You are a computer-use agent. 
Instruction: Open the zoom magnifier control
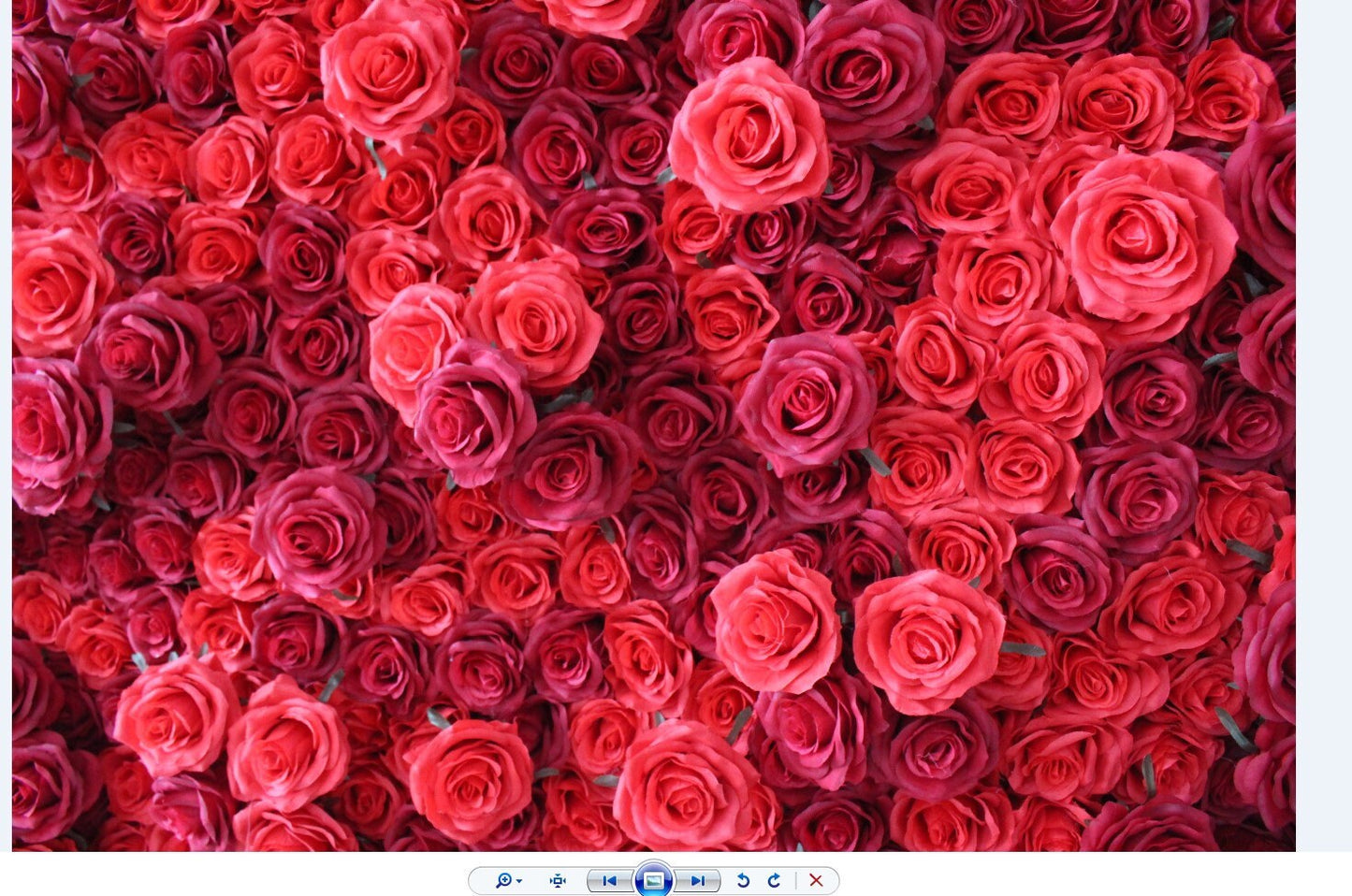coord(506,880)
